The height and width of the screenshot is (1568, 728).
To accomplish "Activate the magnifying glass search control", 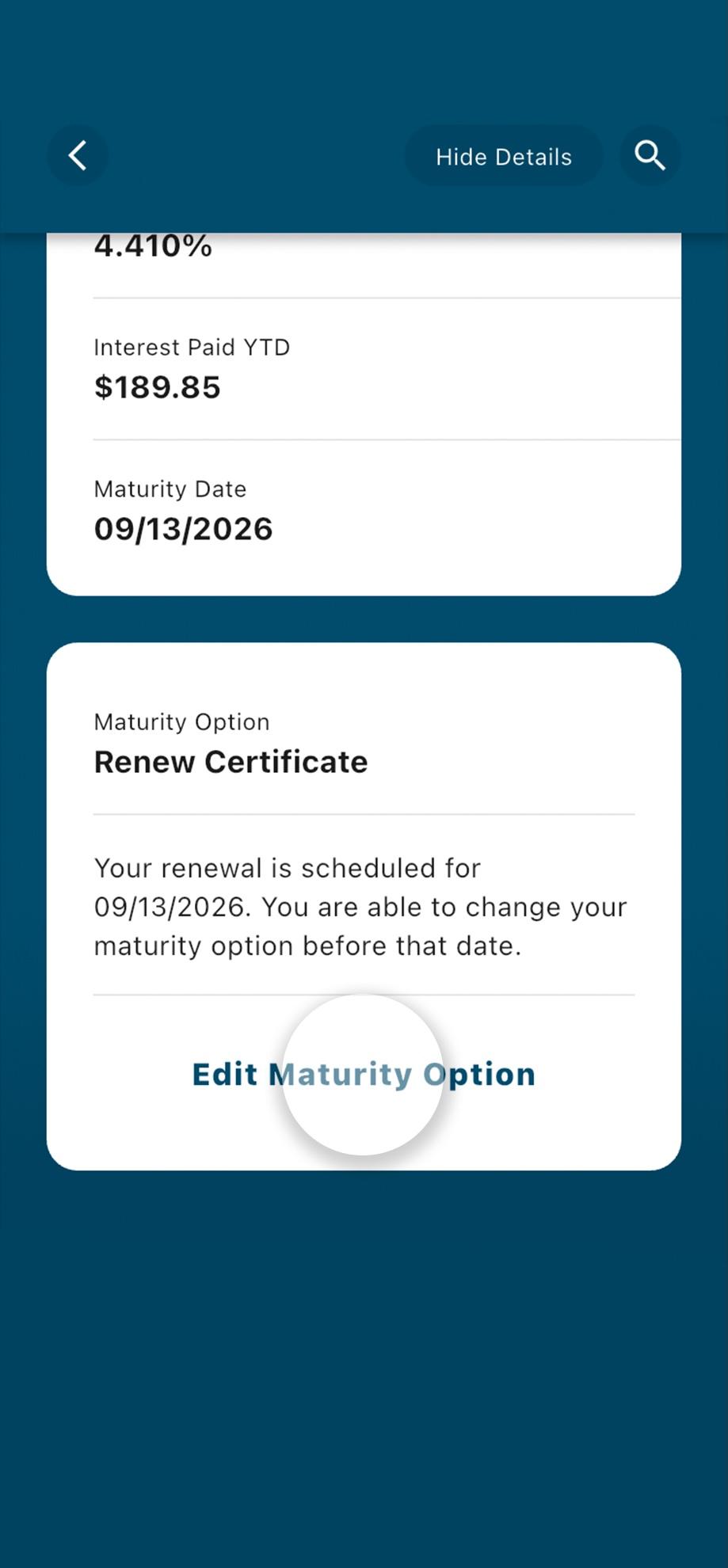I will tap(649, 154).
